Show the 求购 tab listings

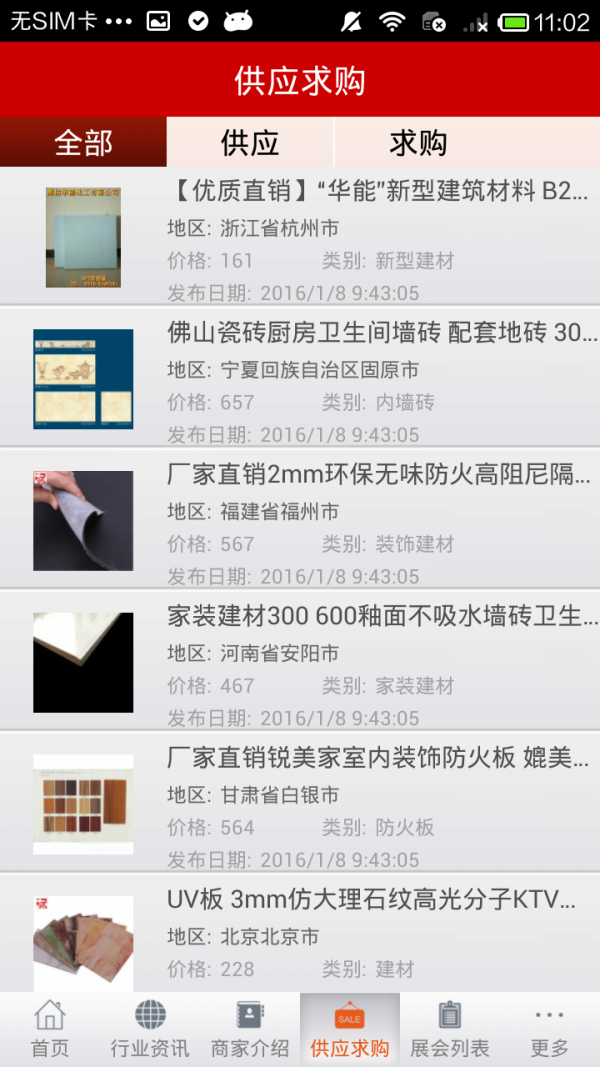(418, 142)
